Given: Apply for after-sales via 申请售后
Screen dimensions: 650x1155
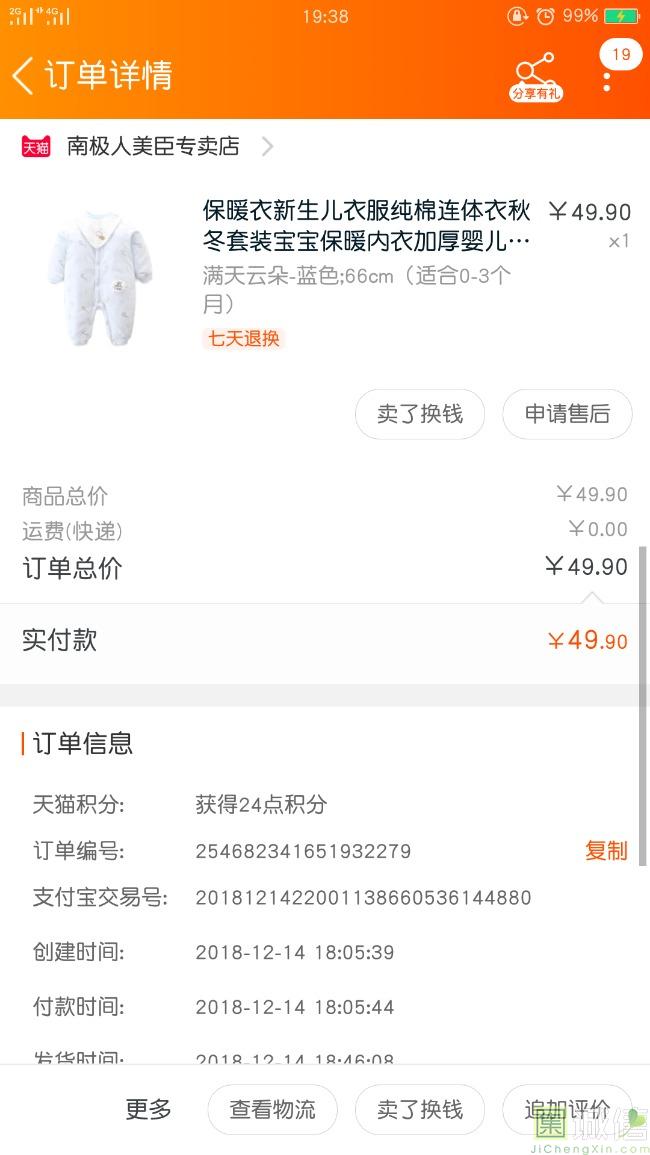Looking at the screenshot, I should [x=567, y=414].
